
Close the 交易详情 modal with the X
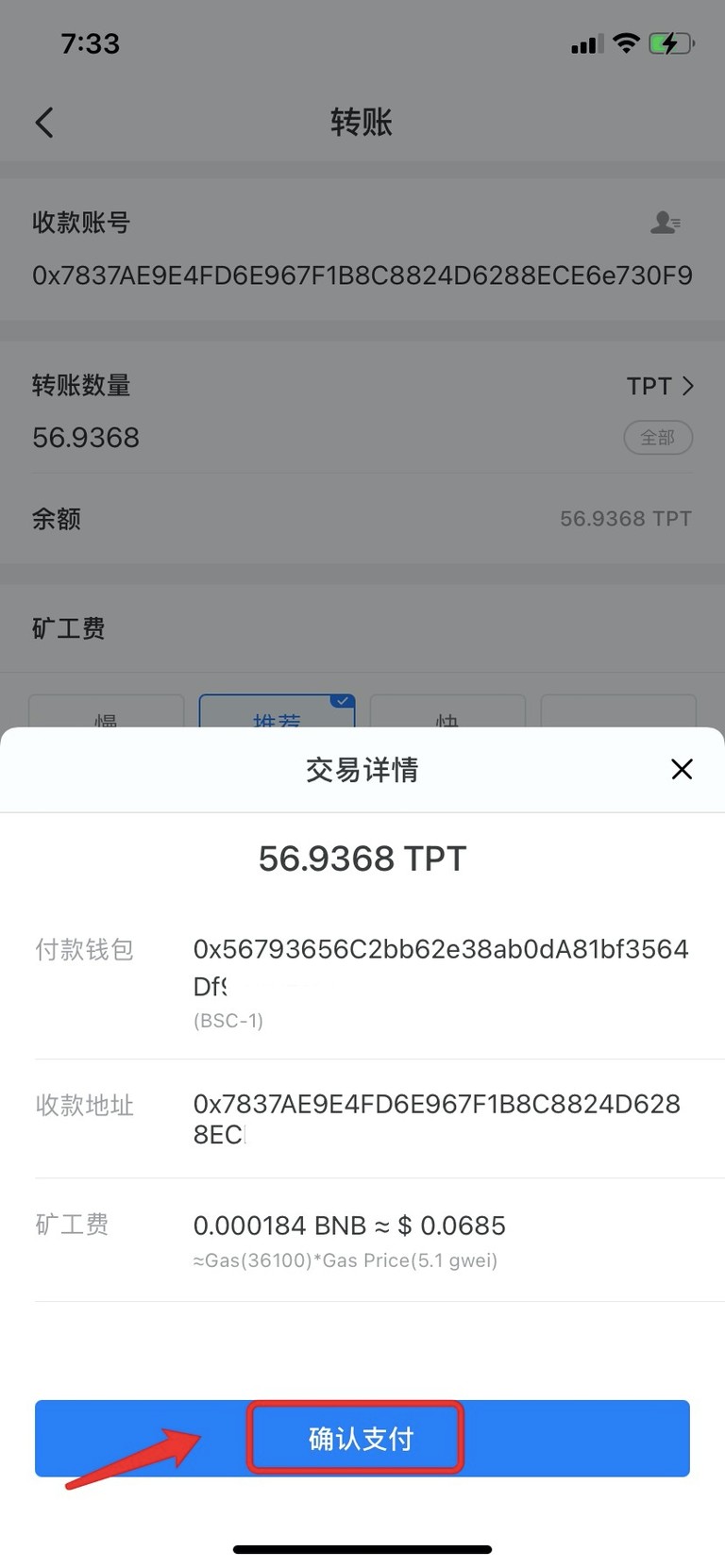[x=682, y=769]
